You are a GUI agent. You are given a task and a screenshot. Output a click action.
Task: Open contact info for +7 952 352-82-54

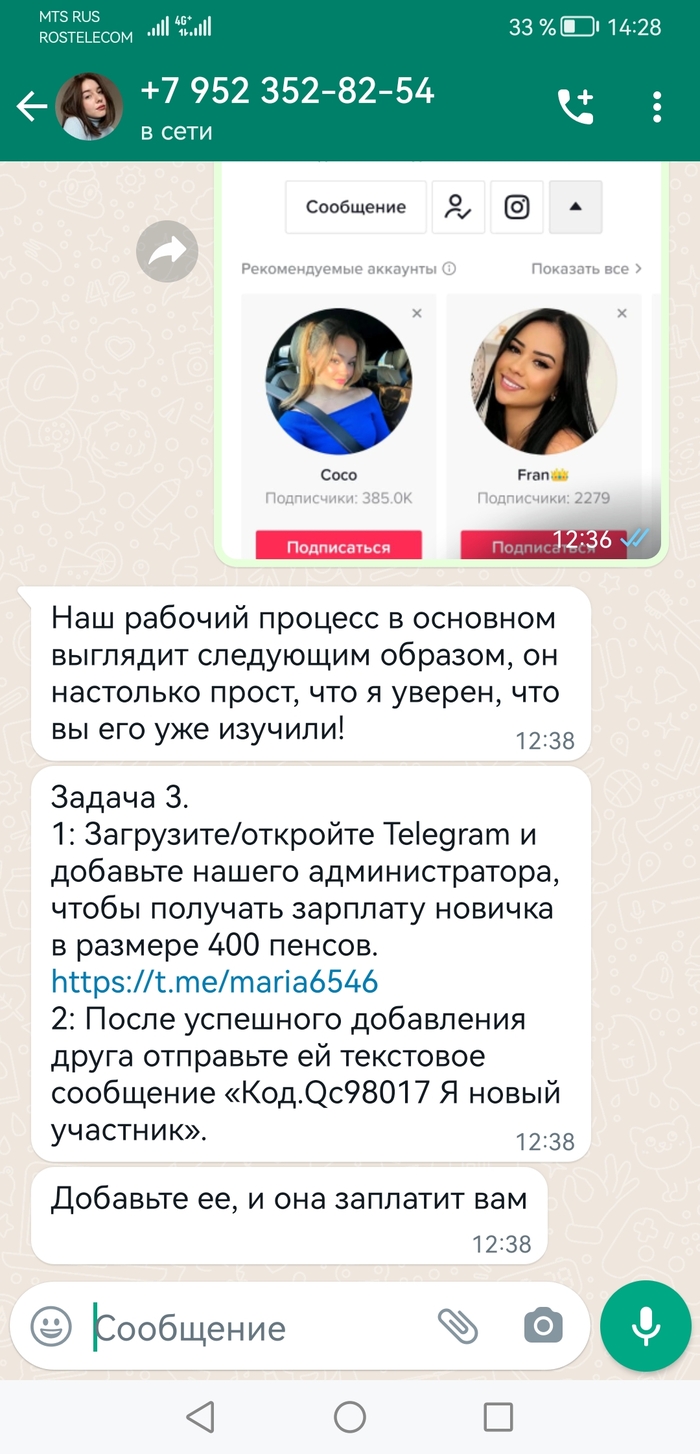(x=287, y=107)
